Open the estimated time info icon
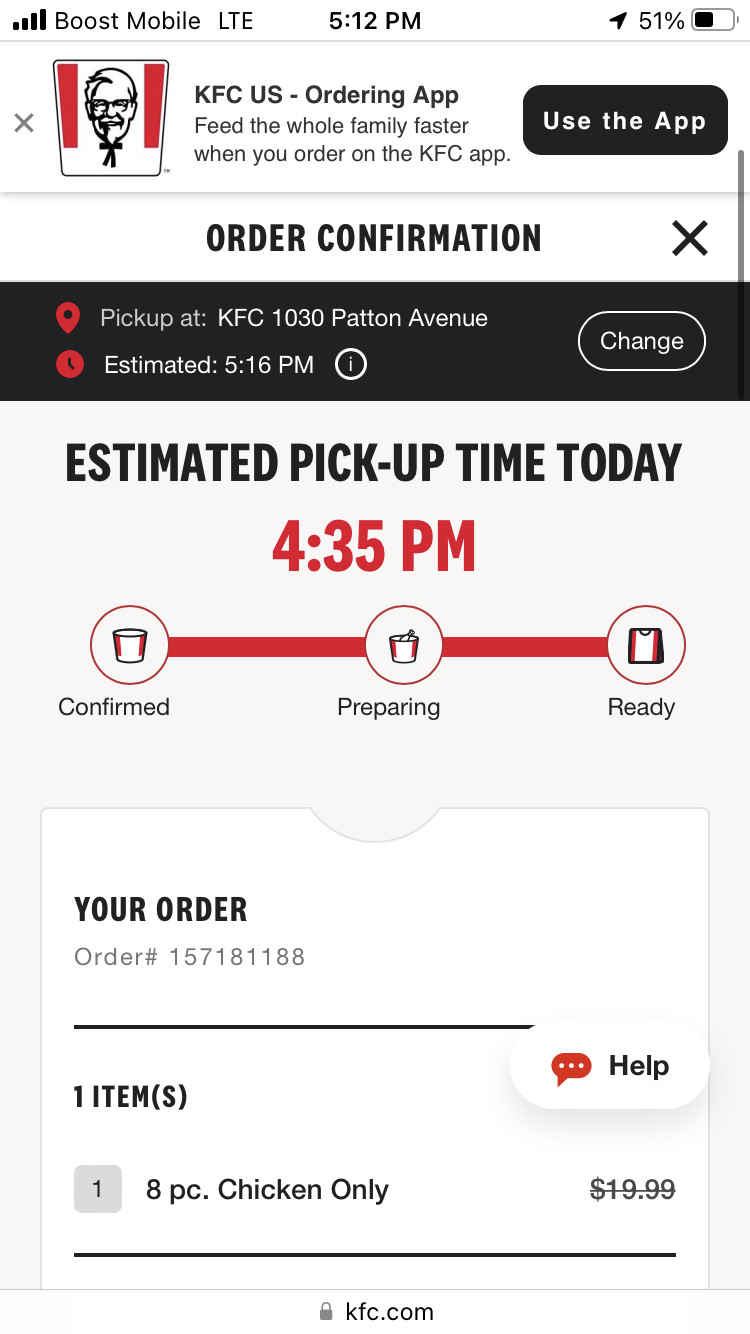The height and width of the screenshot is (1334, 750). pyautogui.click(x=350, y=365)
